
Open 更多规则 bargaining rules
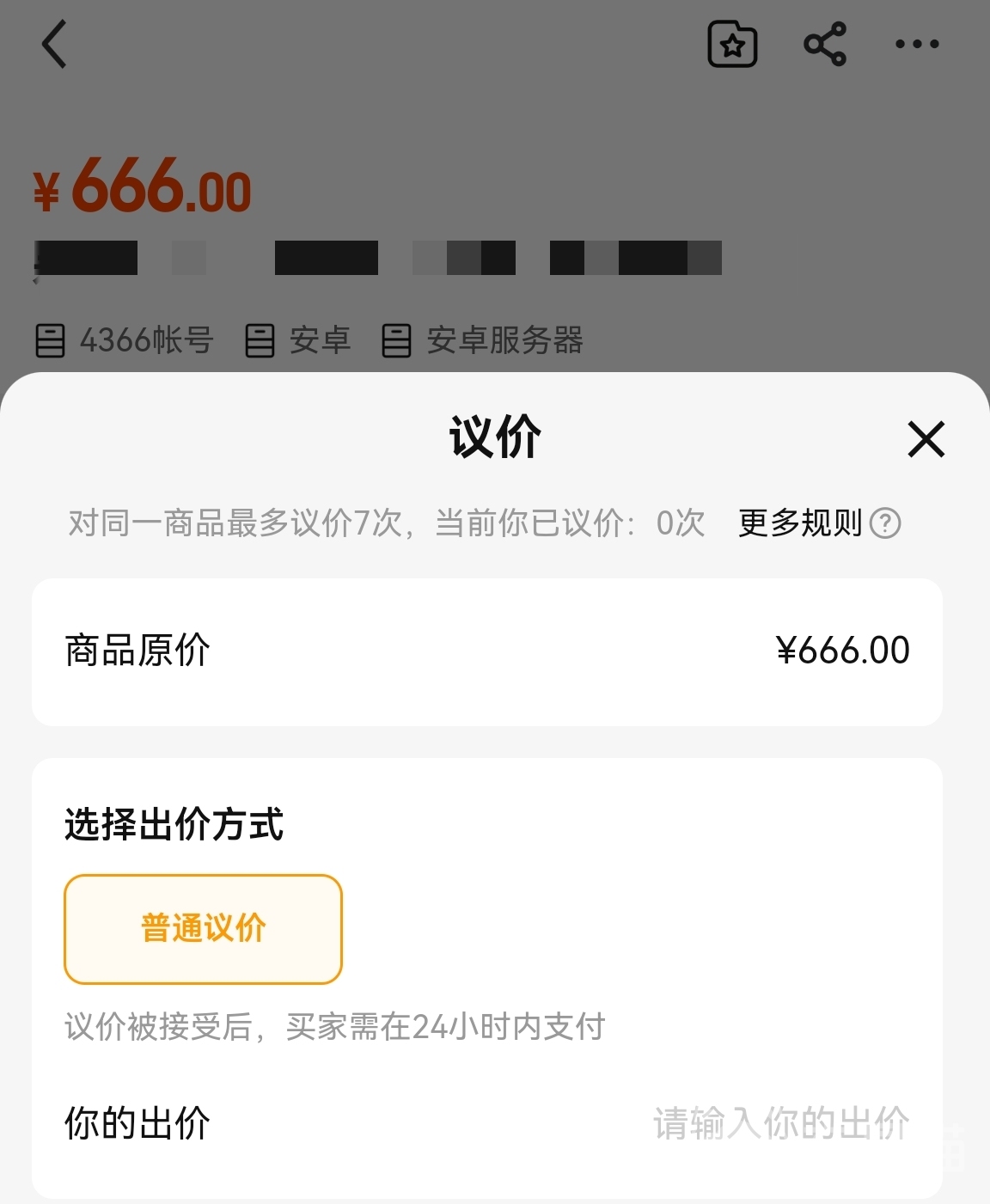point(819,523)
